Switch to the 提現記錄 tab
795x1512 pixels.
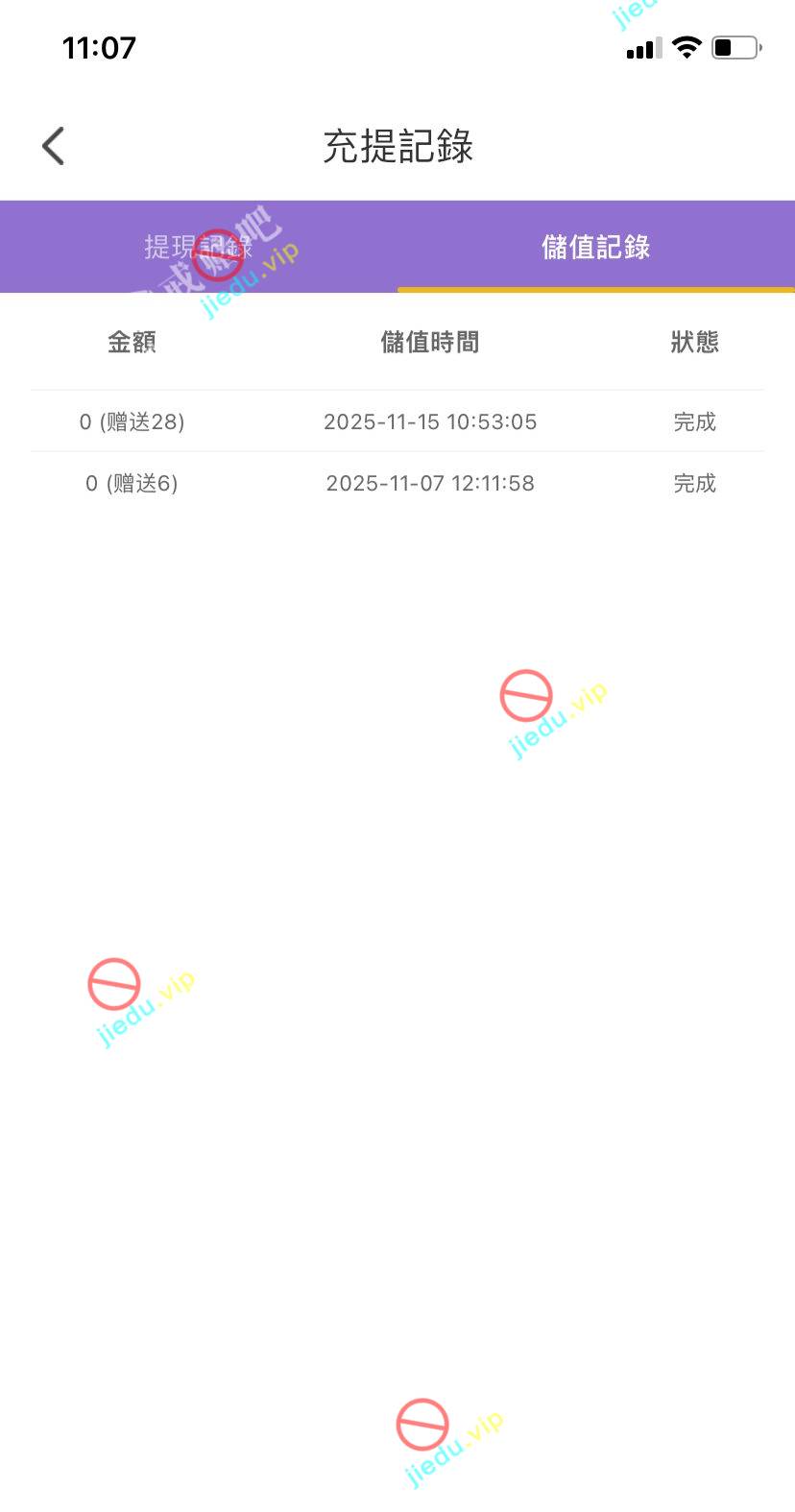198,247
